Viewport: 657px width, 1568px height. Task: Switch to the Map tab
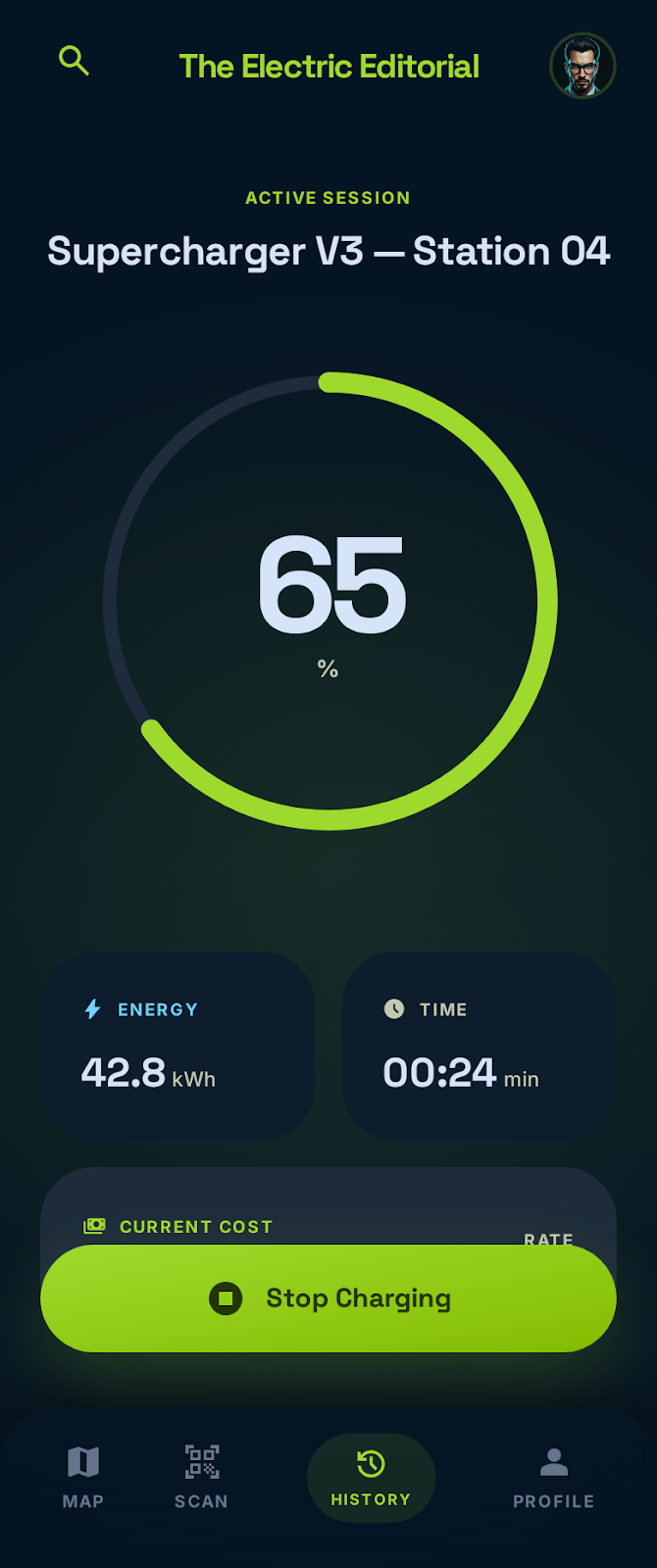point(83,1477)
